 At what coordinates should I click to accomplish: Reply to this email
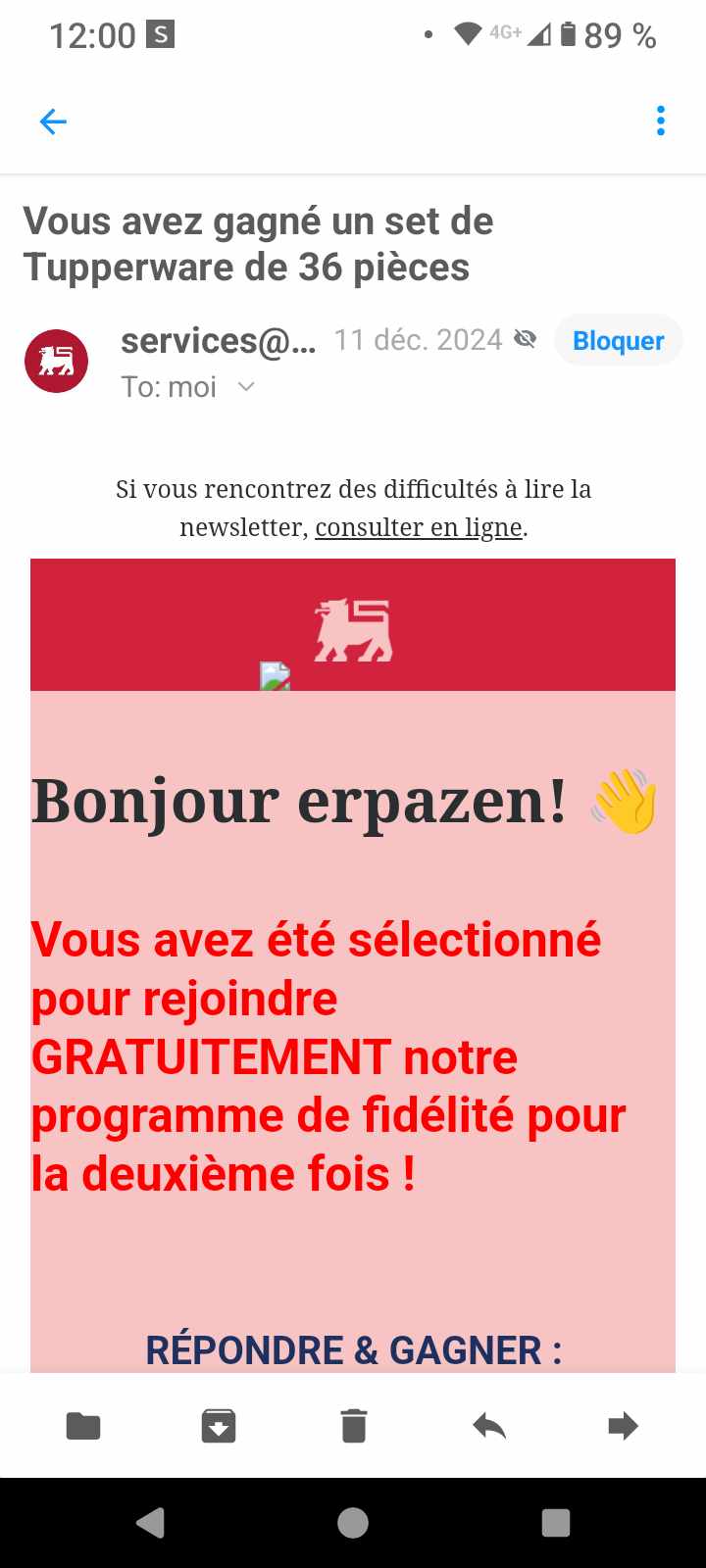pos(488,1426)
